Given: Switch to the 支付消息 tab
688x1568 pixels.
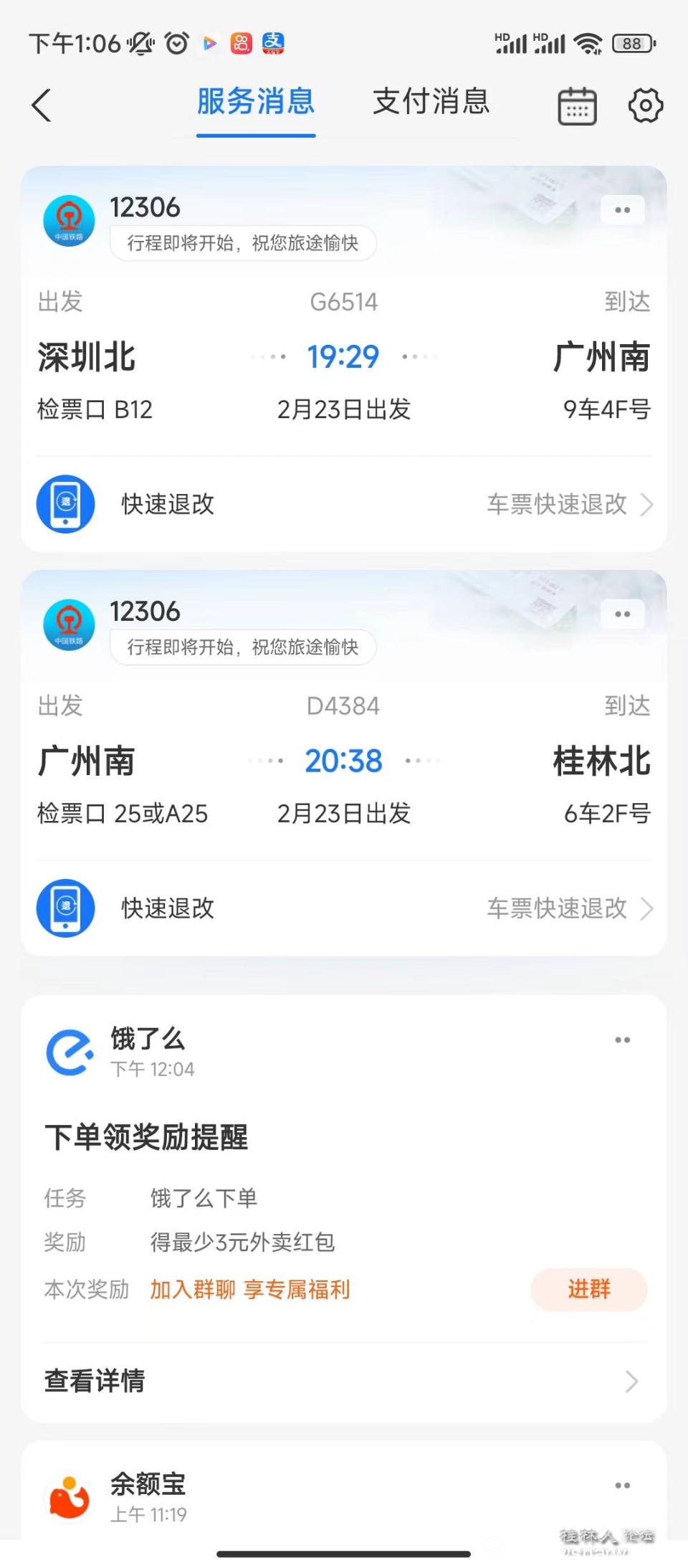Looking at the screenshot, I should (x=431, y=103).
